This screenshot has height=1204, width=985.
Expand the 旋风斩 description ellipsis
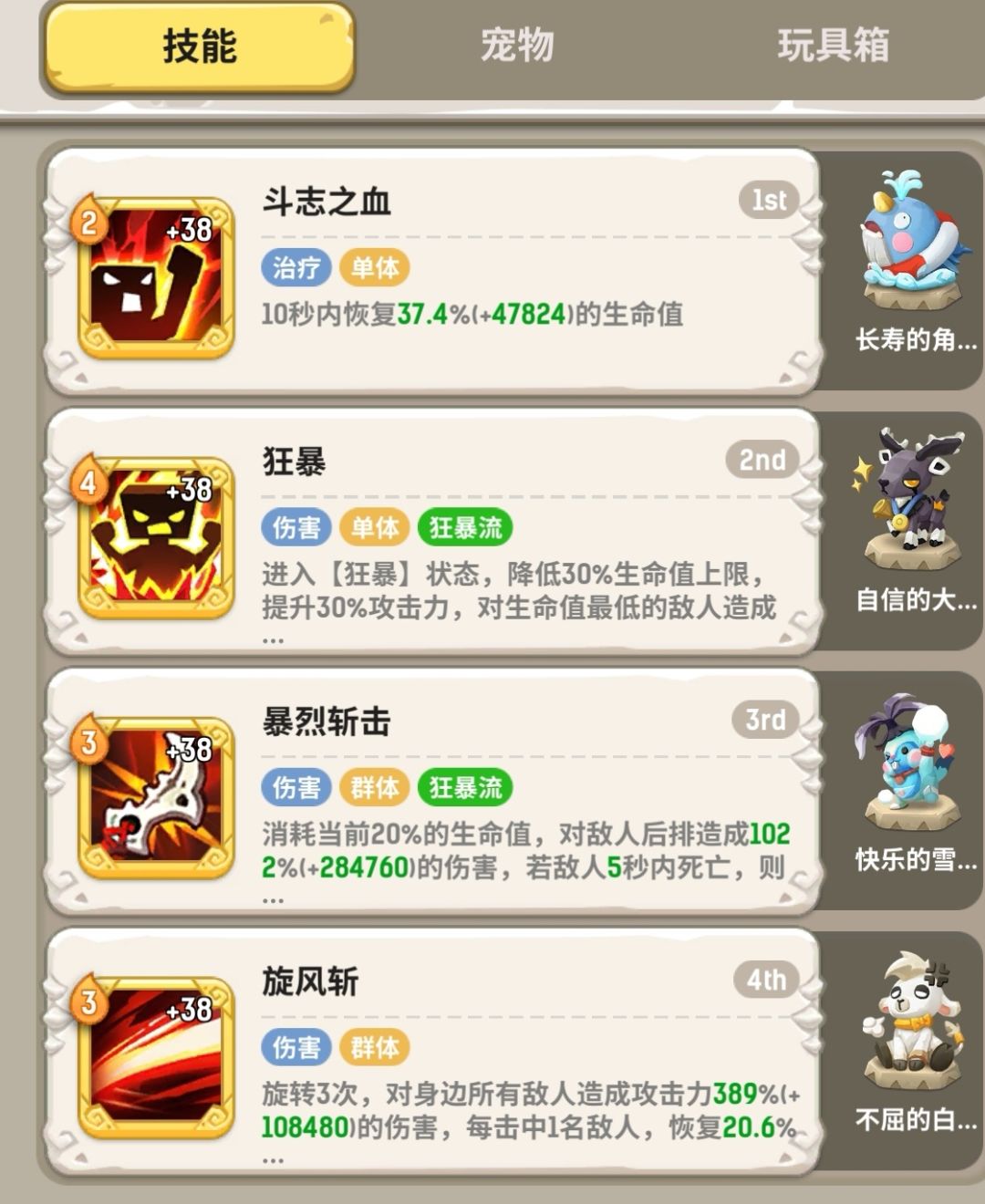click(x=275, y=1160)
